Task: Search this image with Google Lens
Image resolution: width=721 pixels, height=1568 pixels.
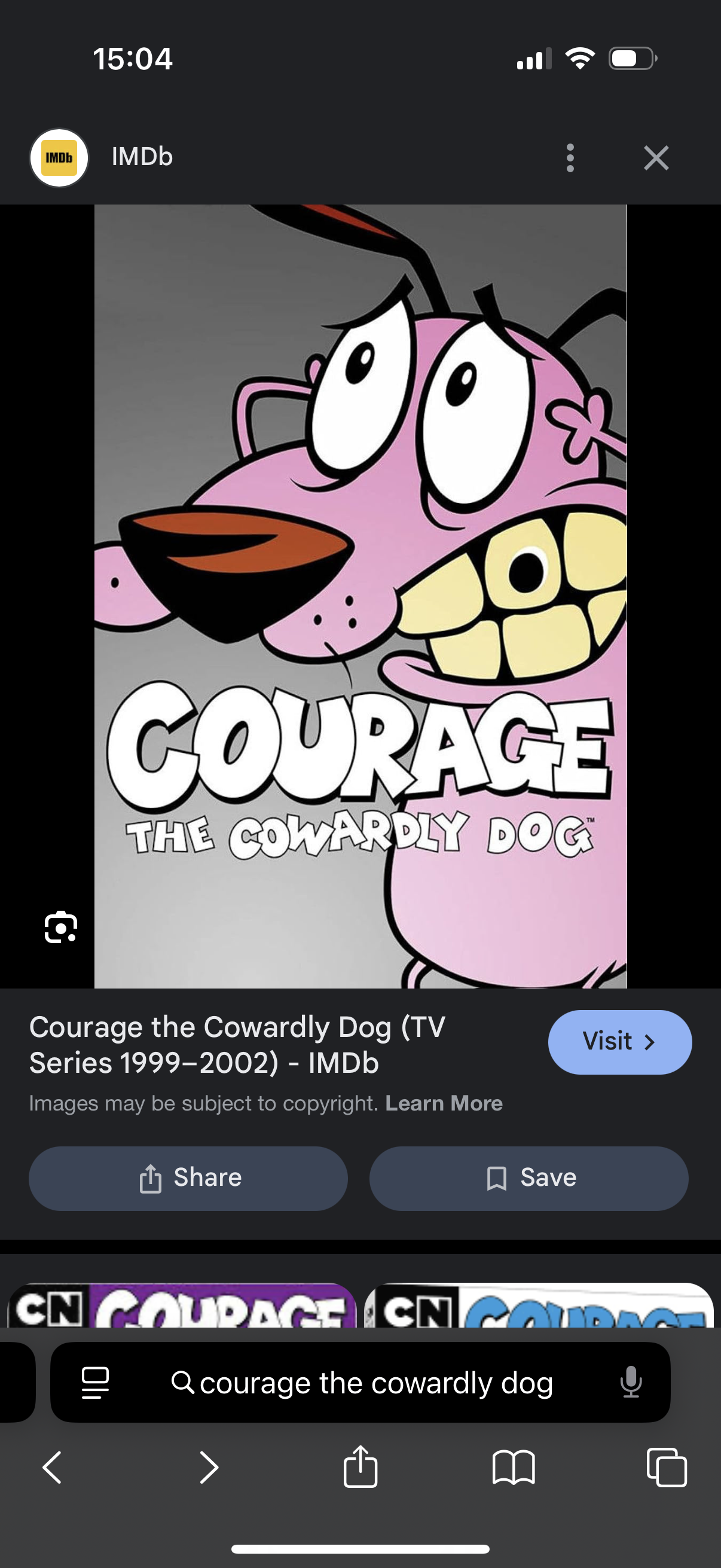Action: 61,927
